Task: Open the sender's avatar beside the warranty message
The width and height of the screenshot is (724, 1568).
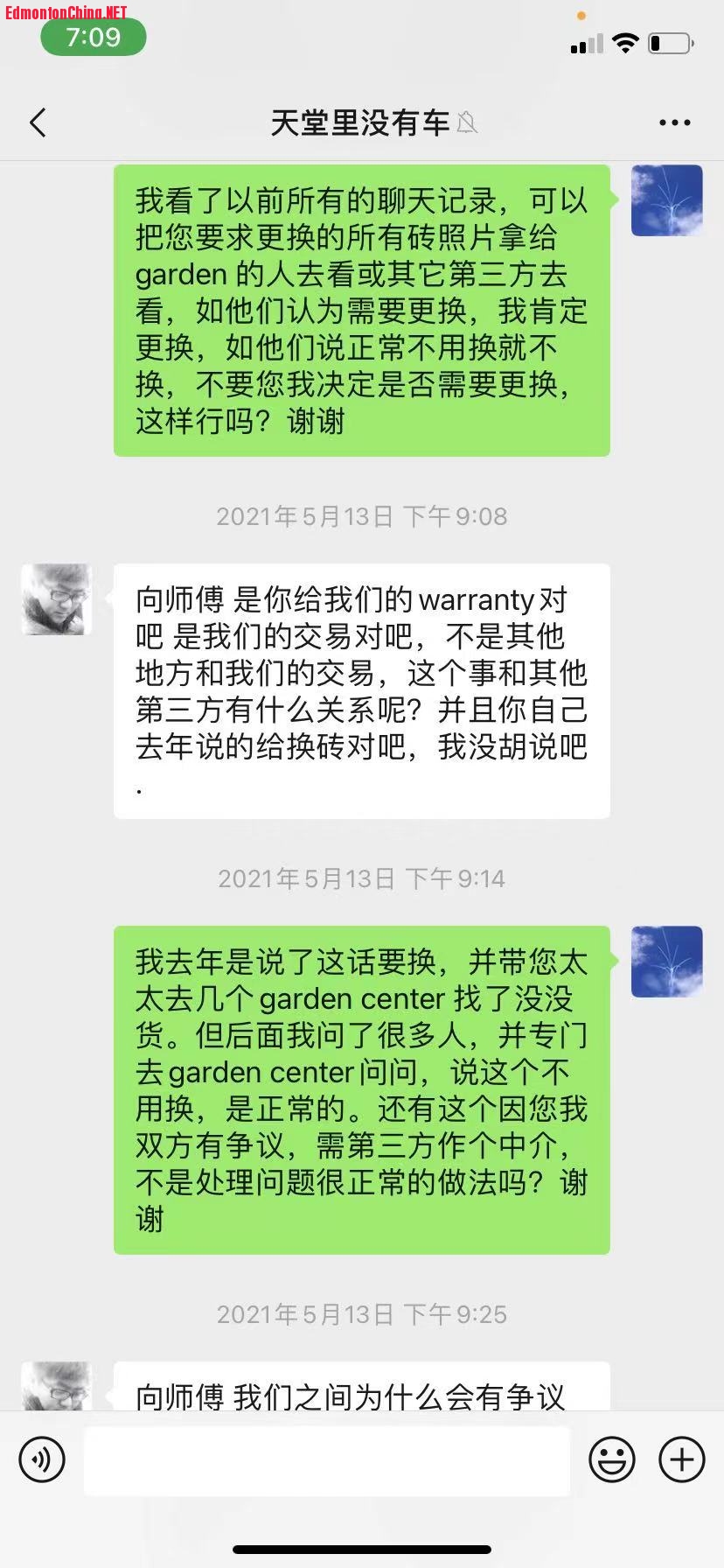Action: (x=57, y=599)
